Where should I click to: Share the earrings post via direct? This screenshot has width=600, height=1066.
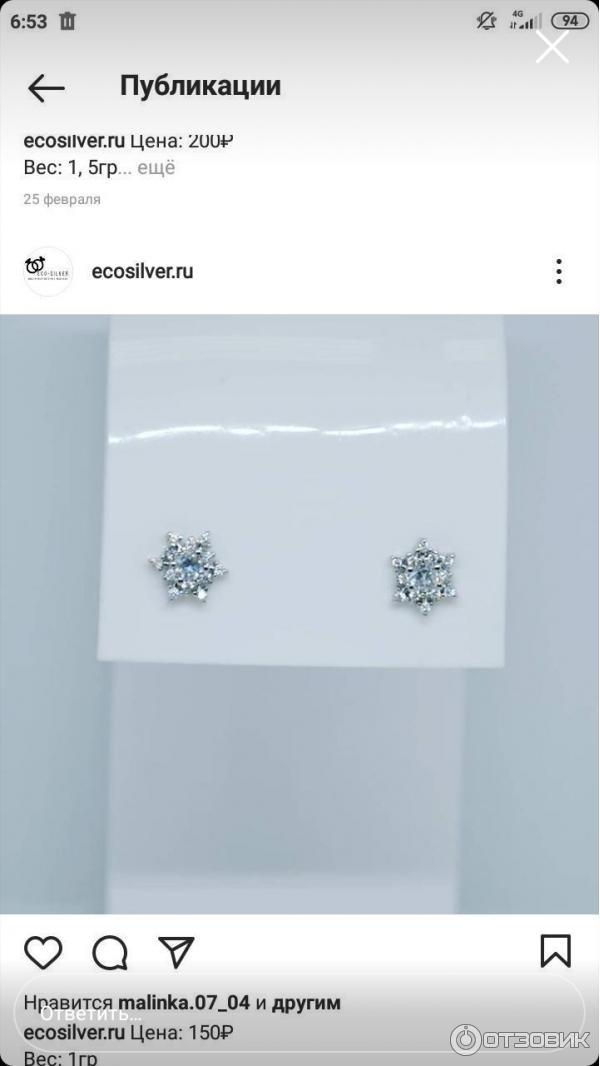[176, 952]
